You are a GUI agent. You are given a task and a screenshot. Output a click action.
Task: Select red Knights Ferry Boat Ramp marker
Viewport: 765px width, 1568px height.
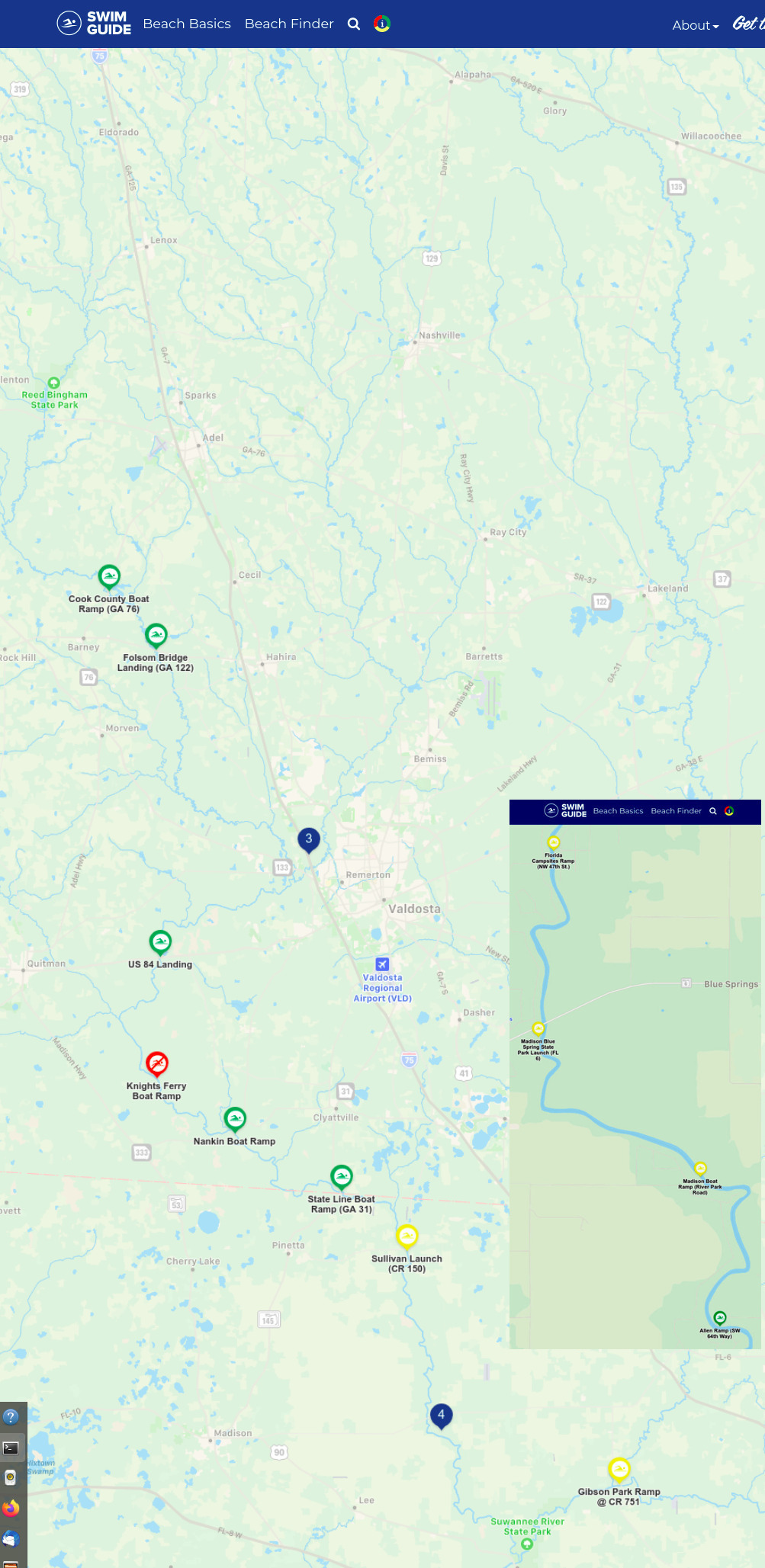pyautogui.click(x=157, y=1062)
